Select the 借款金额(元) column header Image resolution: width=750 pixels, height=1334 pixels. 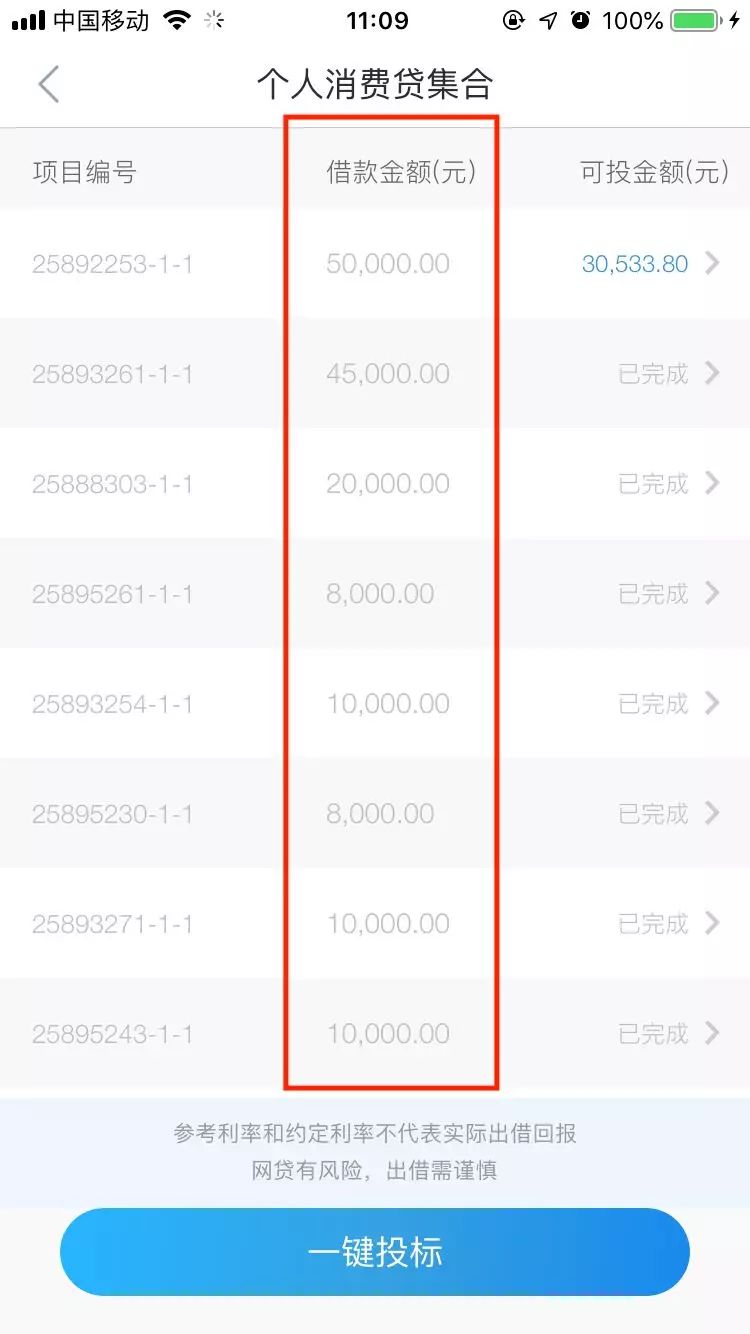coord(399,172)
